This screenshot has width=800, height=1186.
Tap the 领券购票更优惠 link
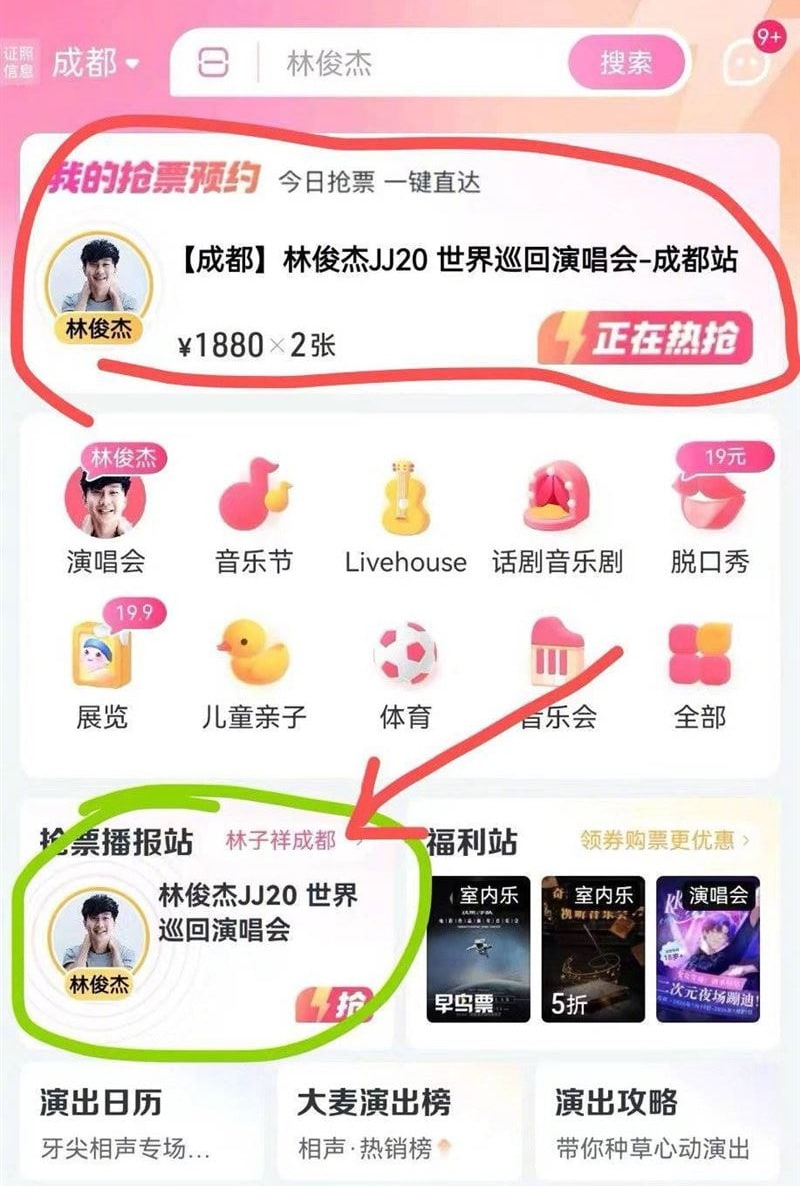click(664, 840)
